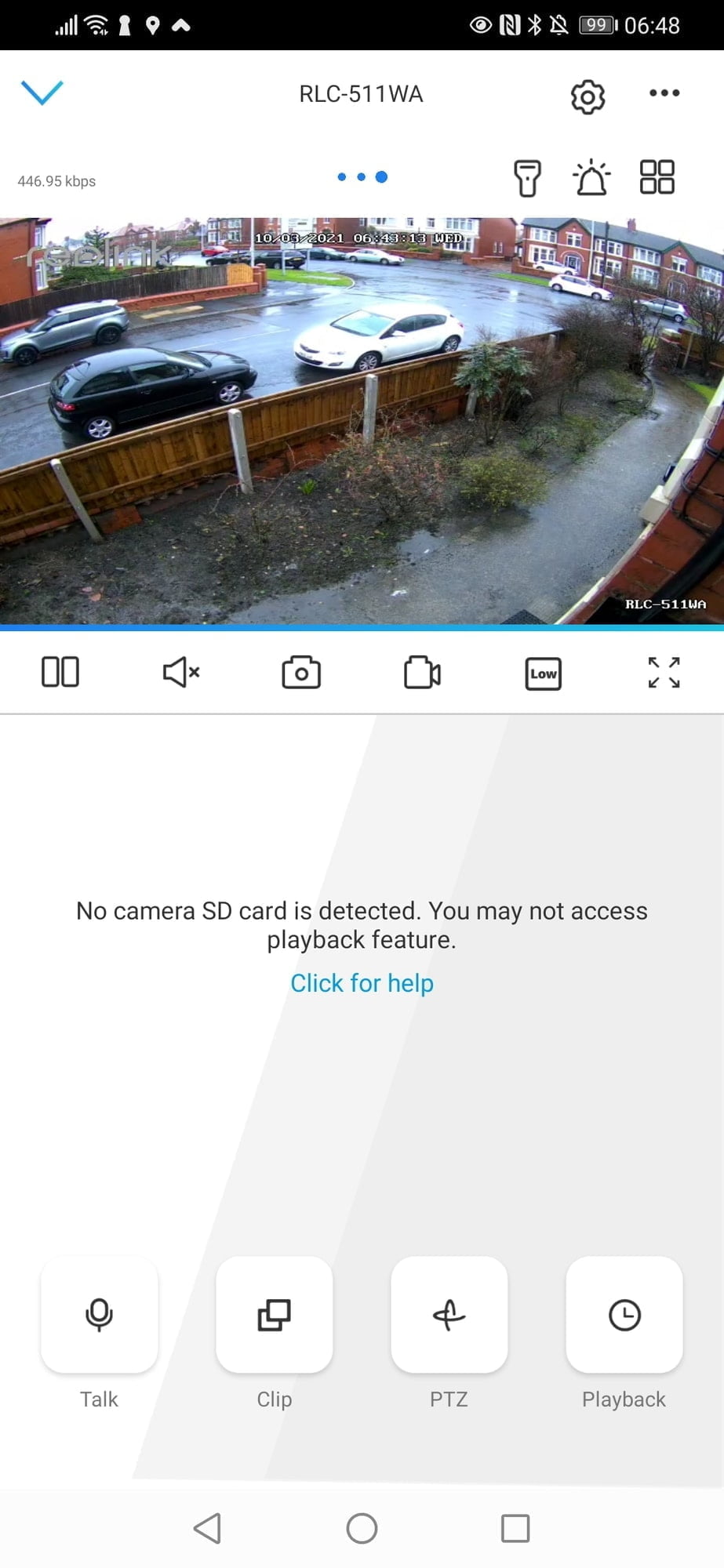Toggle the split-screen layout icon
Viewport: 724px width, 1568px height.
pos(60,672)
